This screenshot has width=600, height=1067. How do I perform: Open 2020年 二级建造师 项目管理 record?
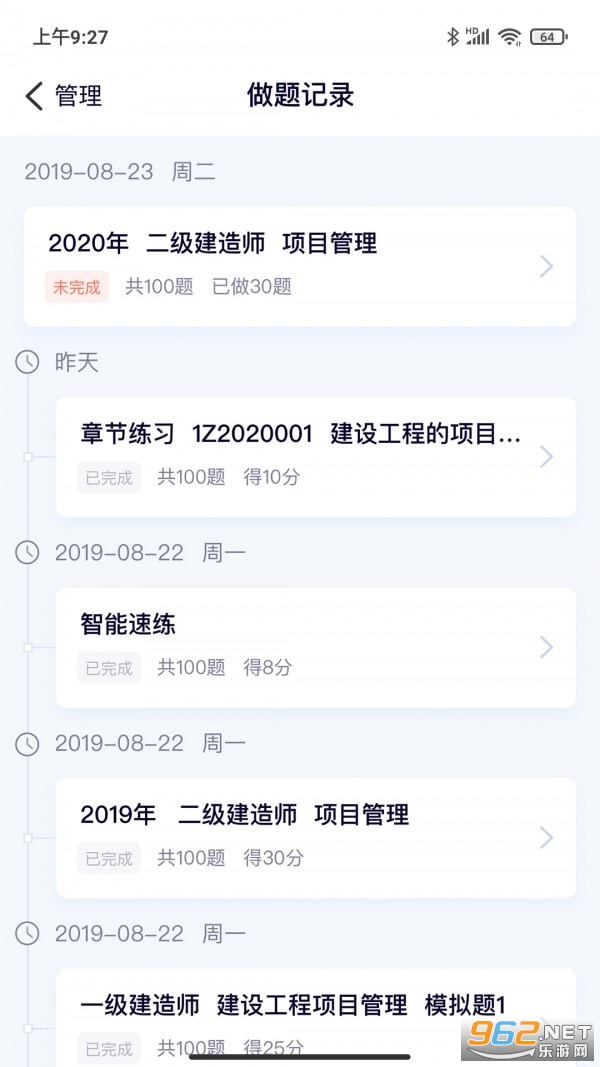point(299,265)
